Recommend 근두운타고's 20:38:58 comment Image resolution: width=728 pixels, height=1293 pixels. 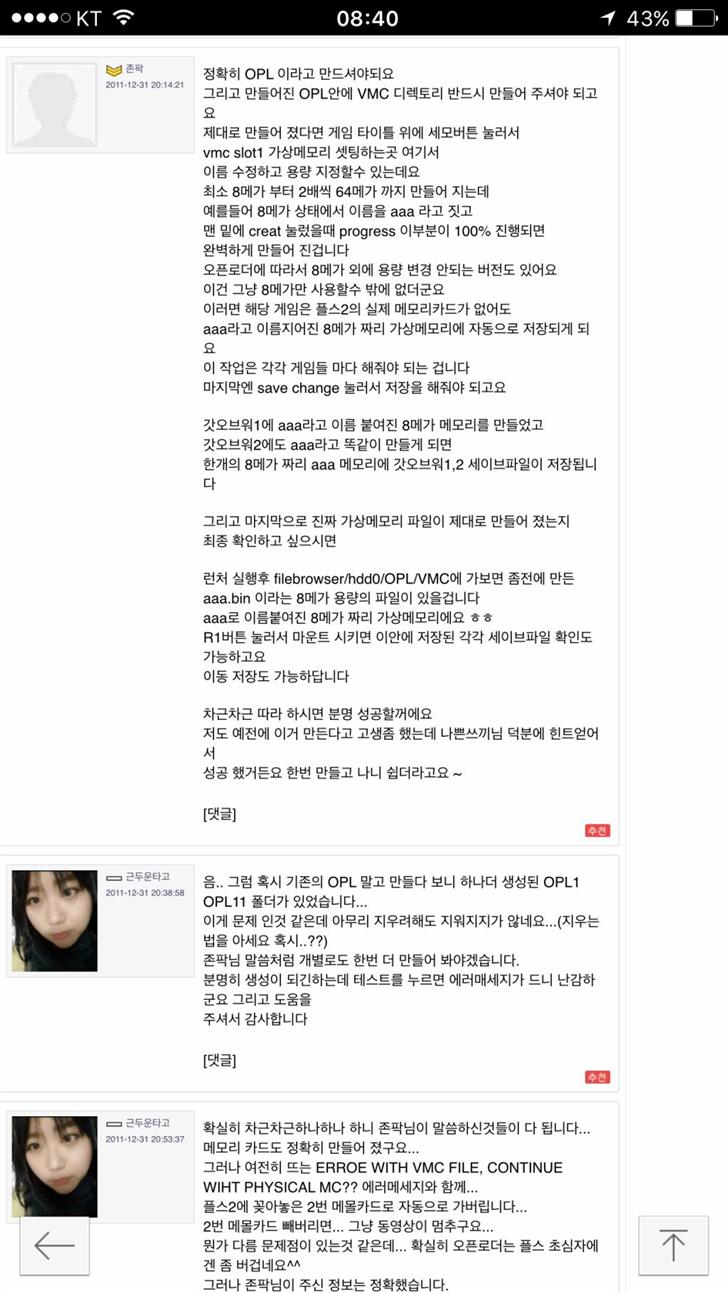[597, 1076]
